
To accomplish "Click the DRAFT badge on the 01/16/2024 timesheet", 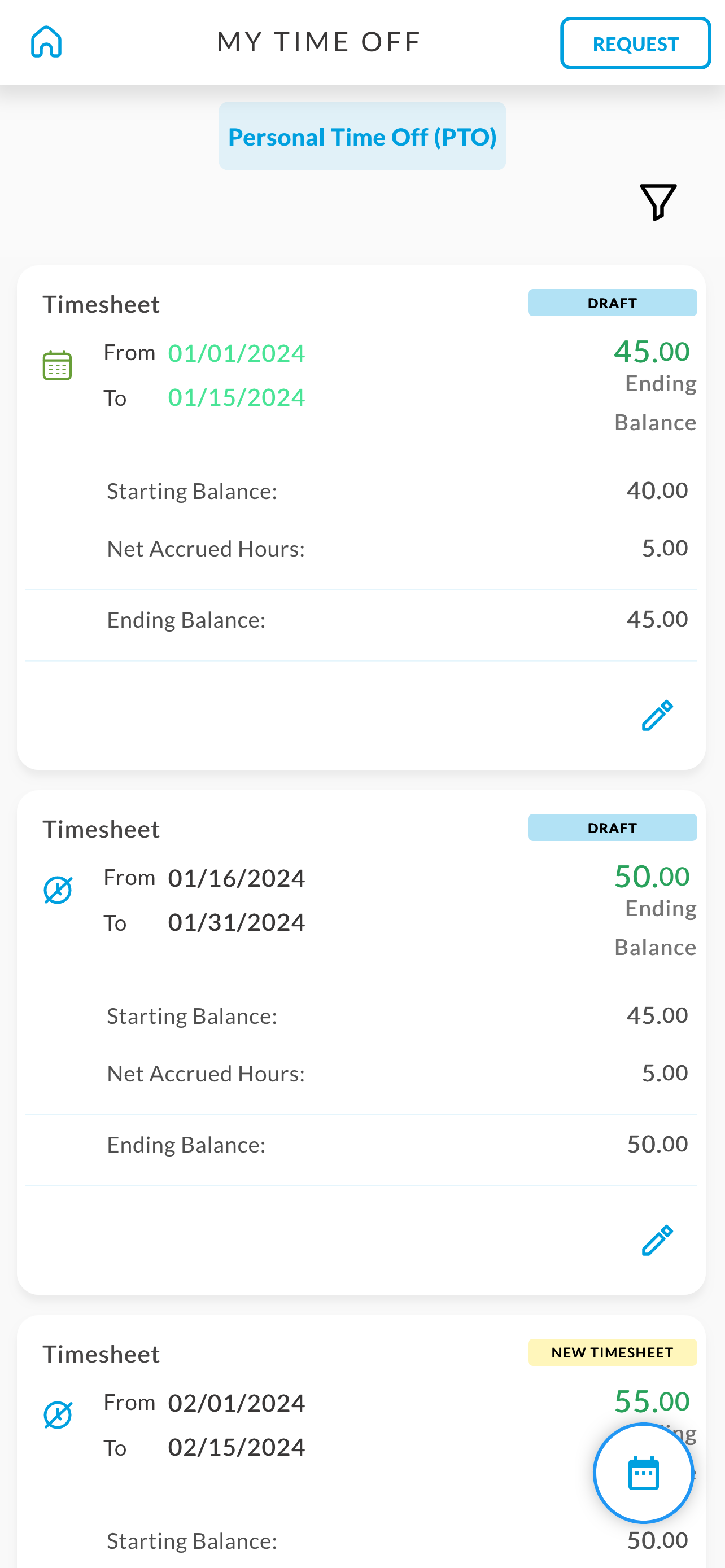I will click(613, 827).
